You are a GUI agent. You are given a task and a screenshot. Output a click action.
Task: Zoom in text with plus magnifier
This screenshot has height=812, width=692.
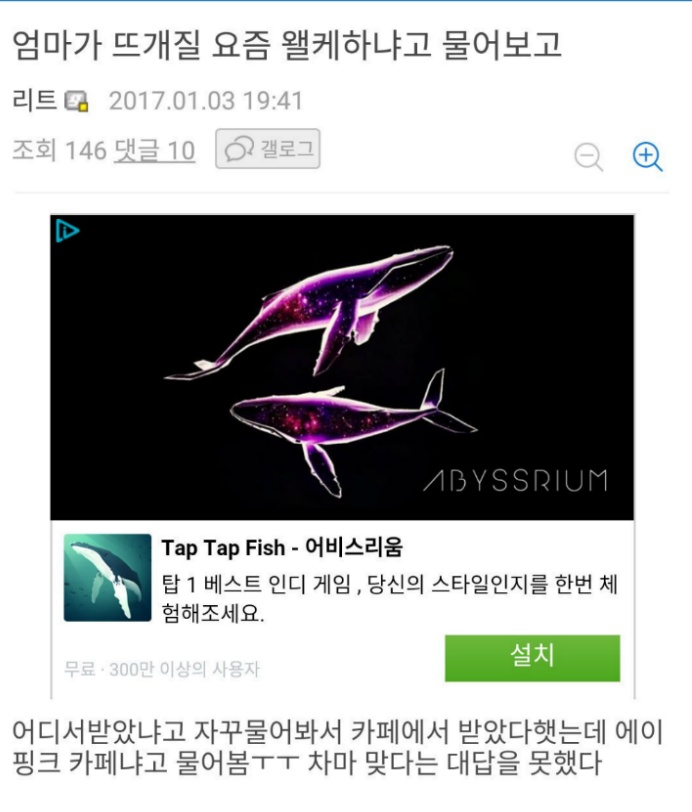[648, 155]
